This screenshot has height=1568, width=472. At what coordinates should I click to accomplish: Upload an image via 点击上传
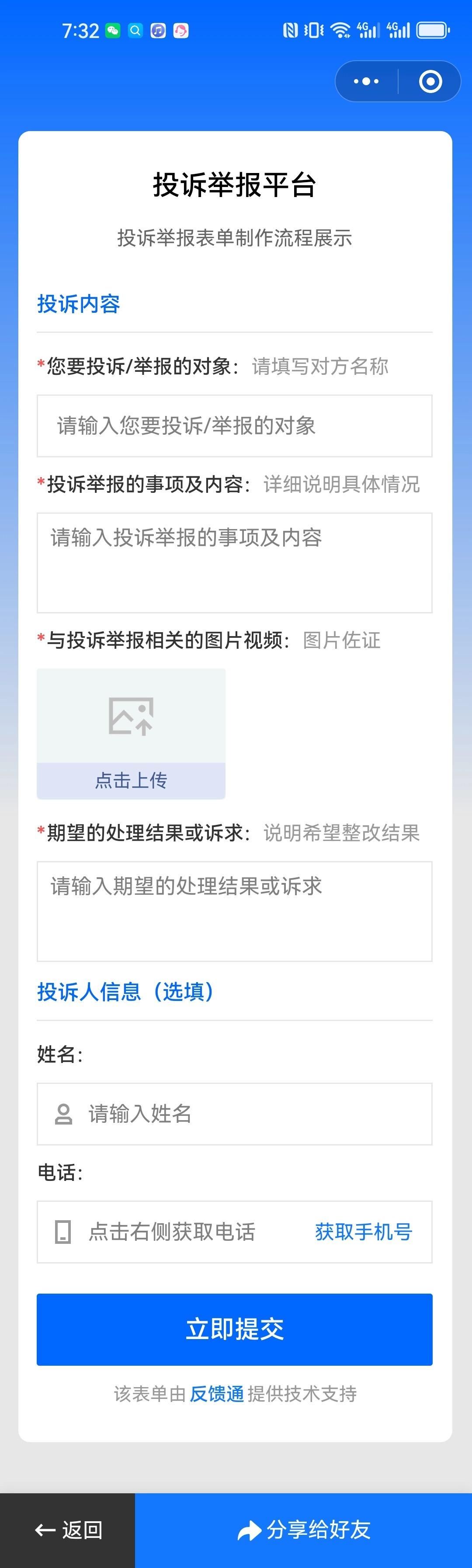131,733
